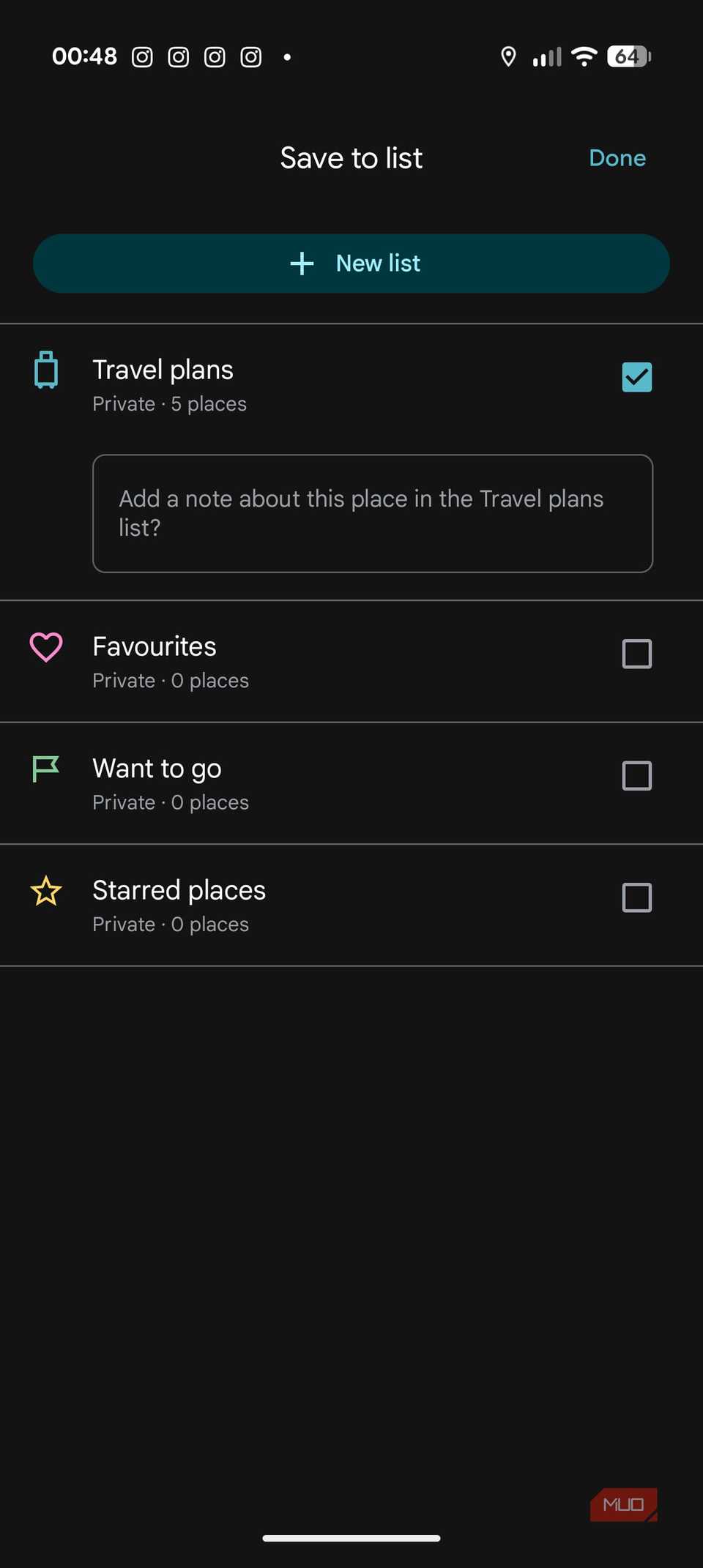The height and width of the screenshot is (1568, 703).
Task: Tap the plus icon inside New list button
Action: coord(302,263)
